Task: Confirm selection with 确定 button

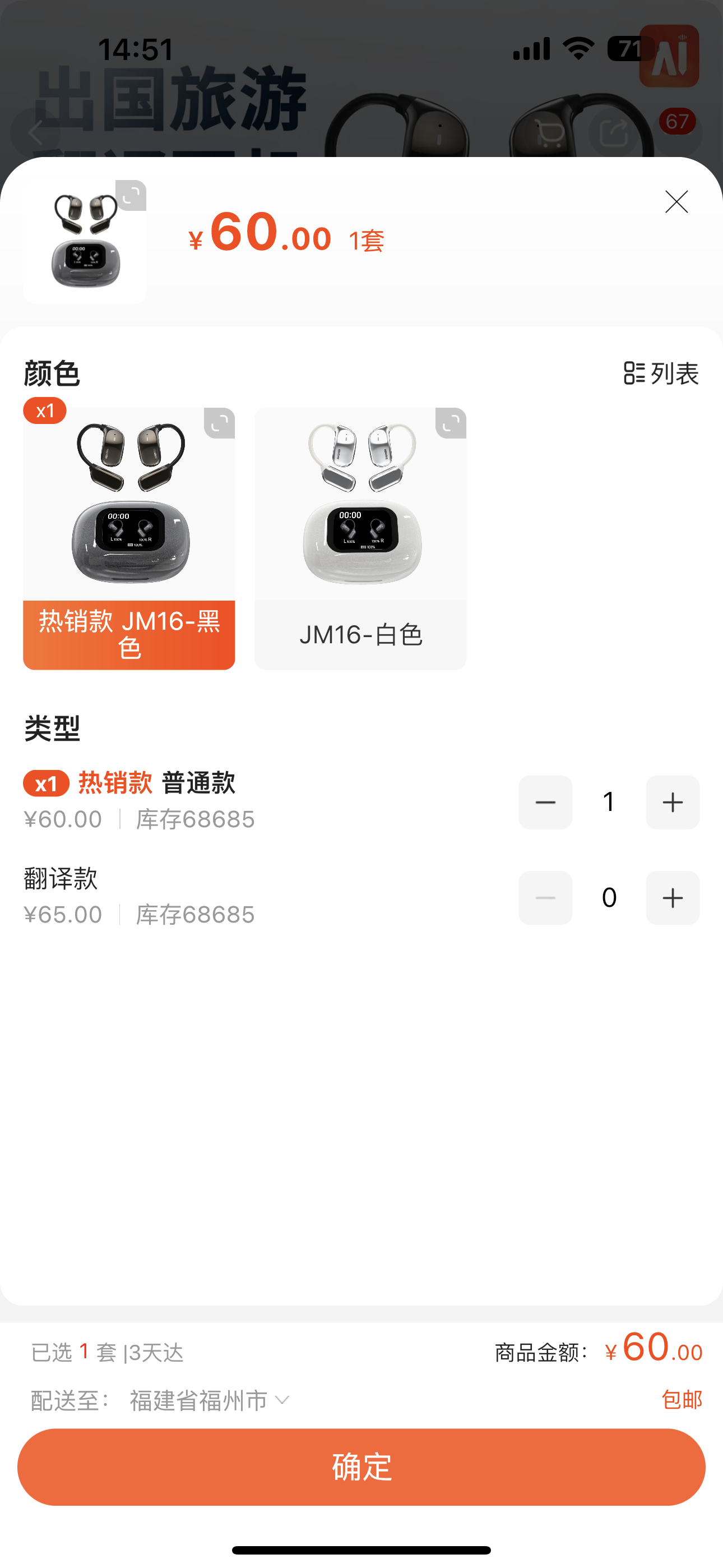Action: click(361, 1467)
